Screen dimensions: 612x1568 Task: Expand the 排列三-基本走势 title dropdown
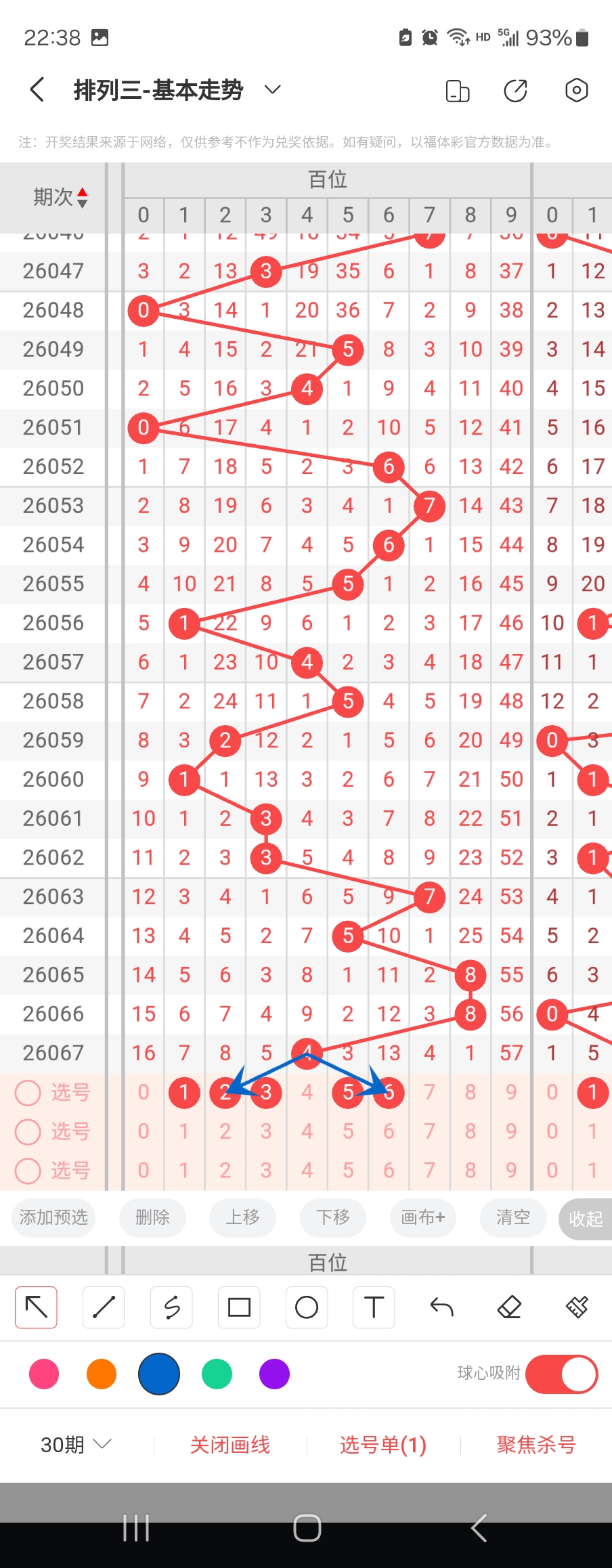[x=272, y=90]
